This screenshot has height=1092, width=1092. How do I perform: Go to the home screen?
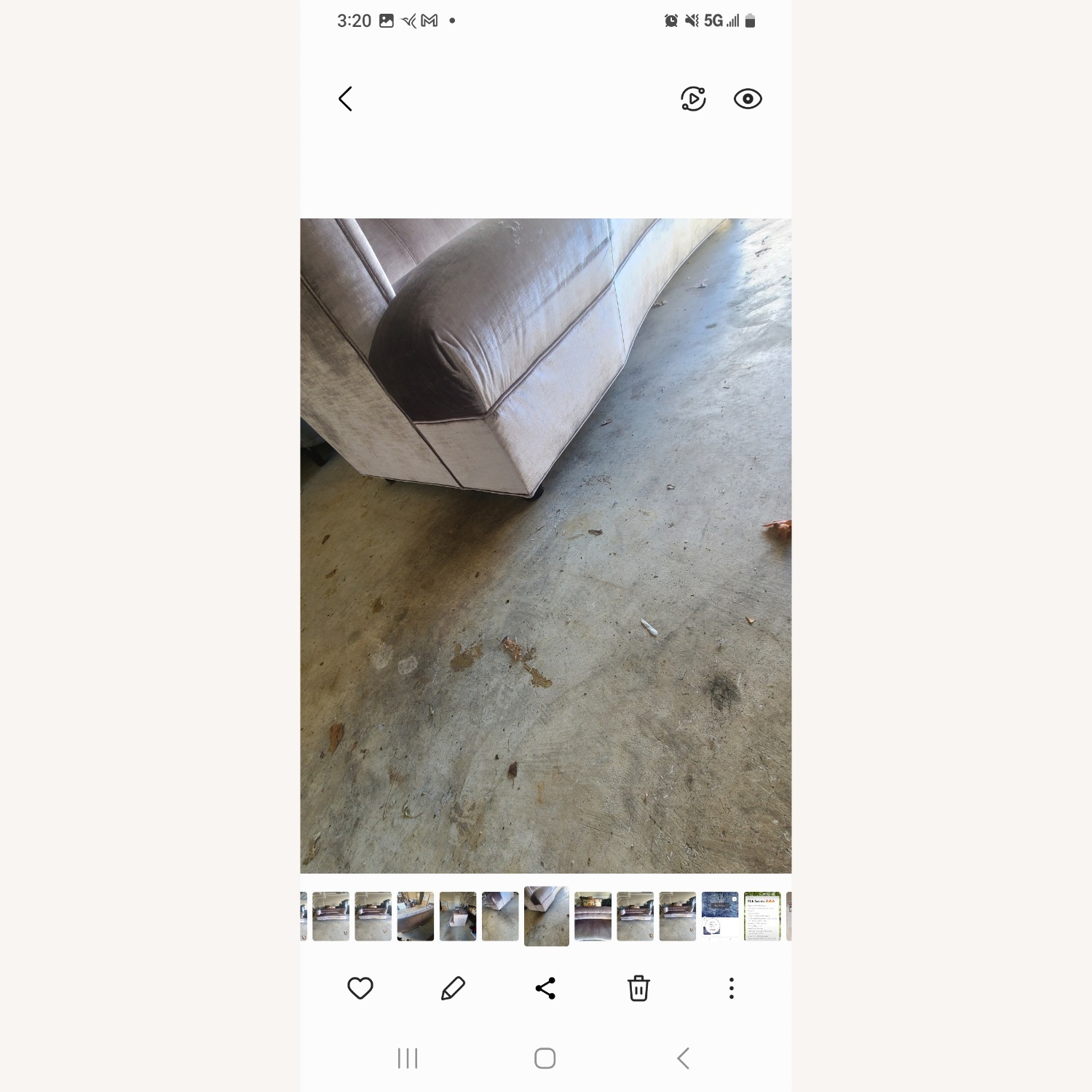tap(545, 1059)
